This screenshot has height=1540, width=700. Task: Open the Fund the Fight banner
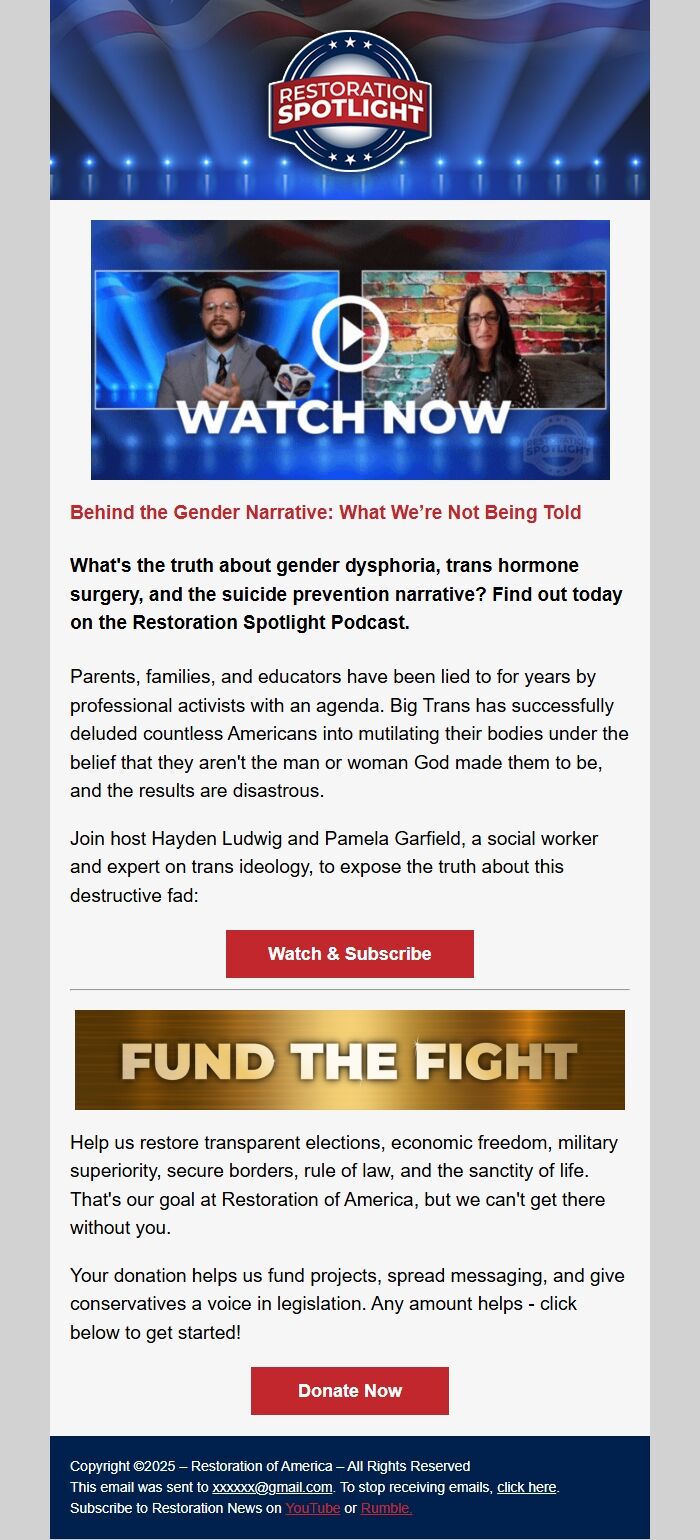350,1060
